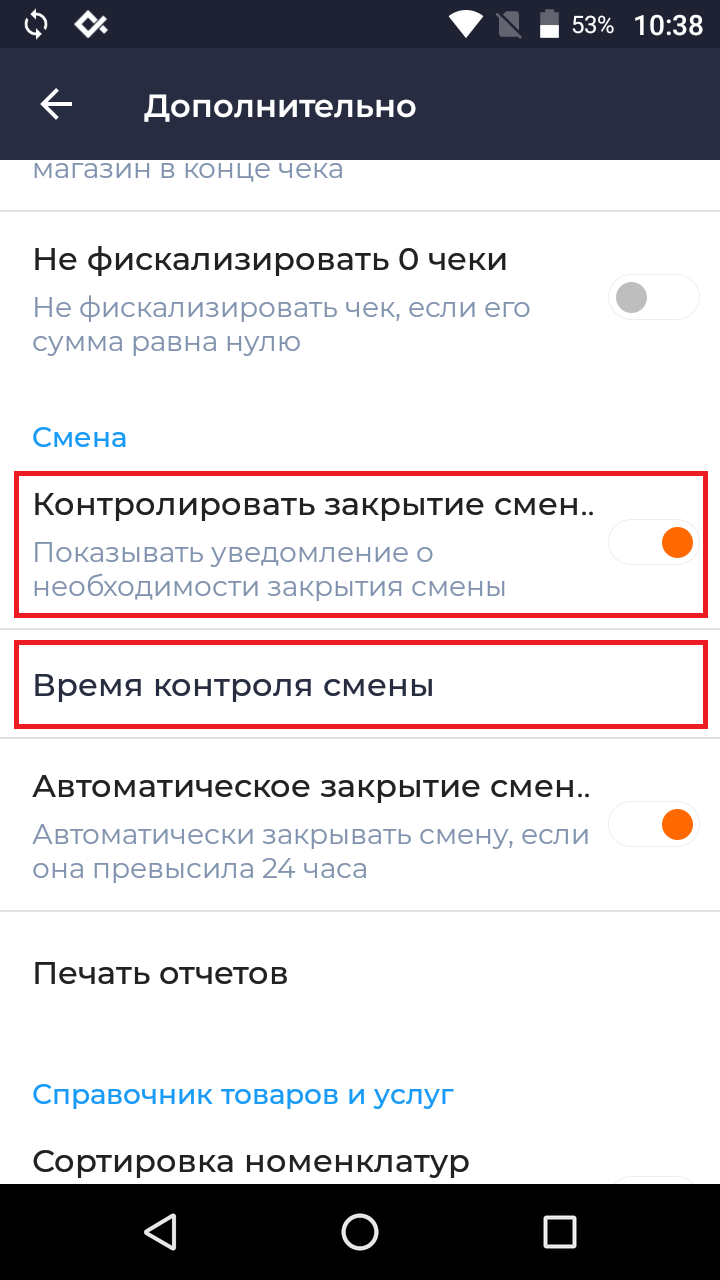Image resolution: width=720 pixels, height=1280 pixels.
Task: Tap the system home button
Action: [x=360, y=1231]
